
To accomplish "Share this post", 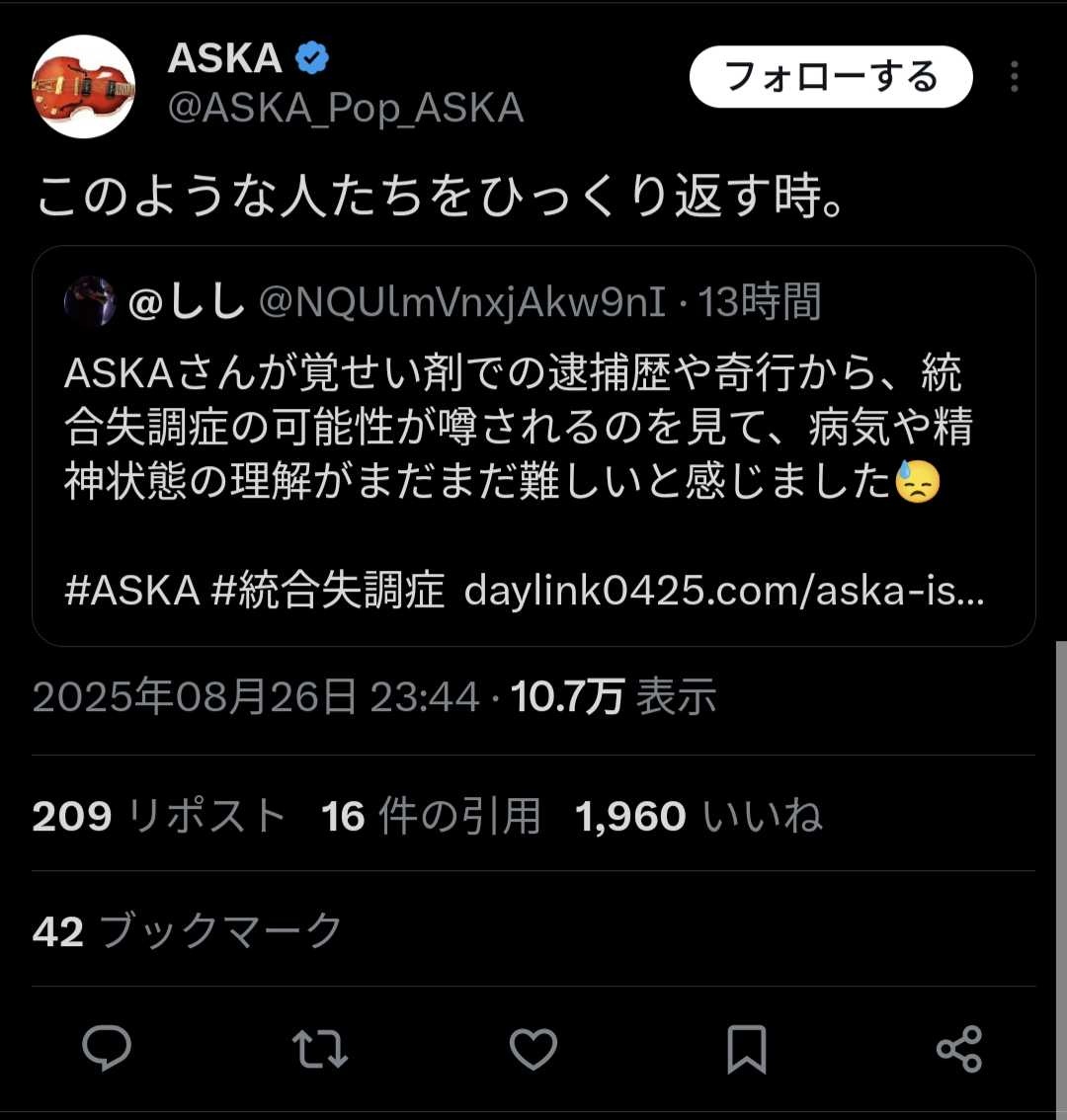I will (x=959, y=1049).
